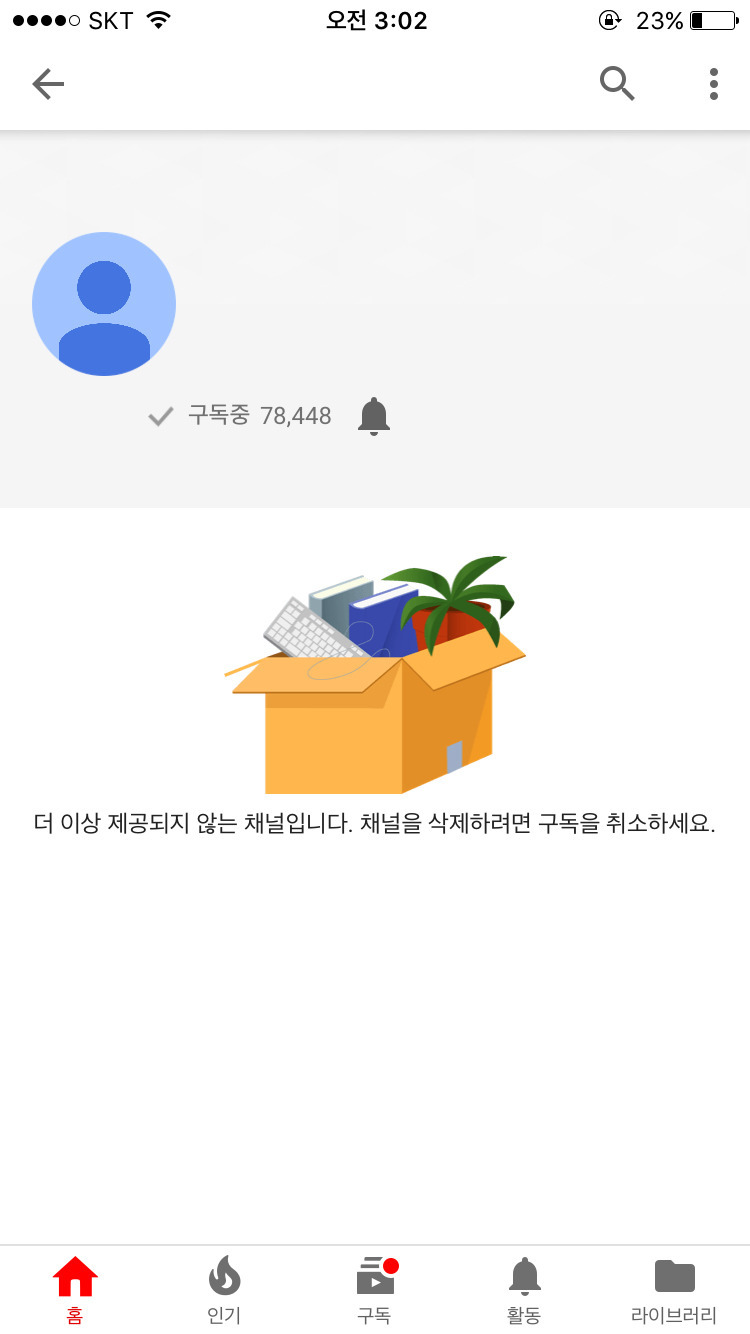Open the channel notification bell

(x=374, y=416)
